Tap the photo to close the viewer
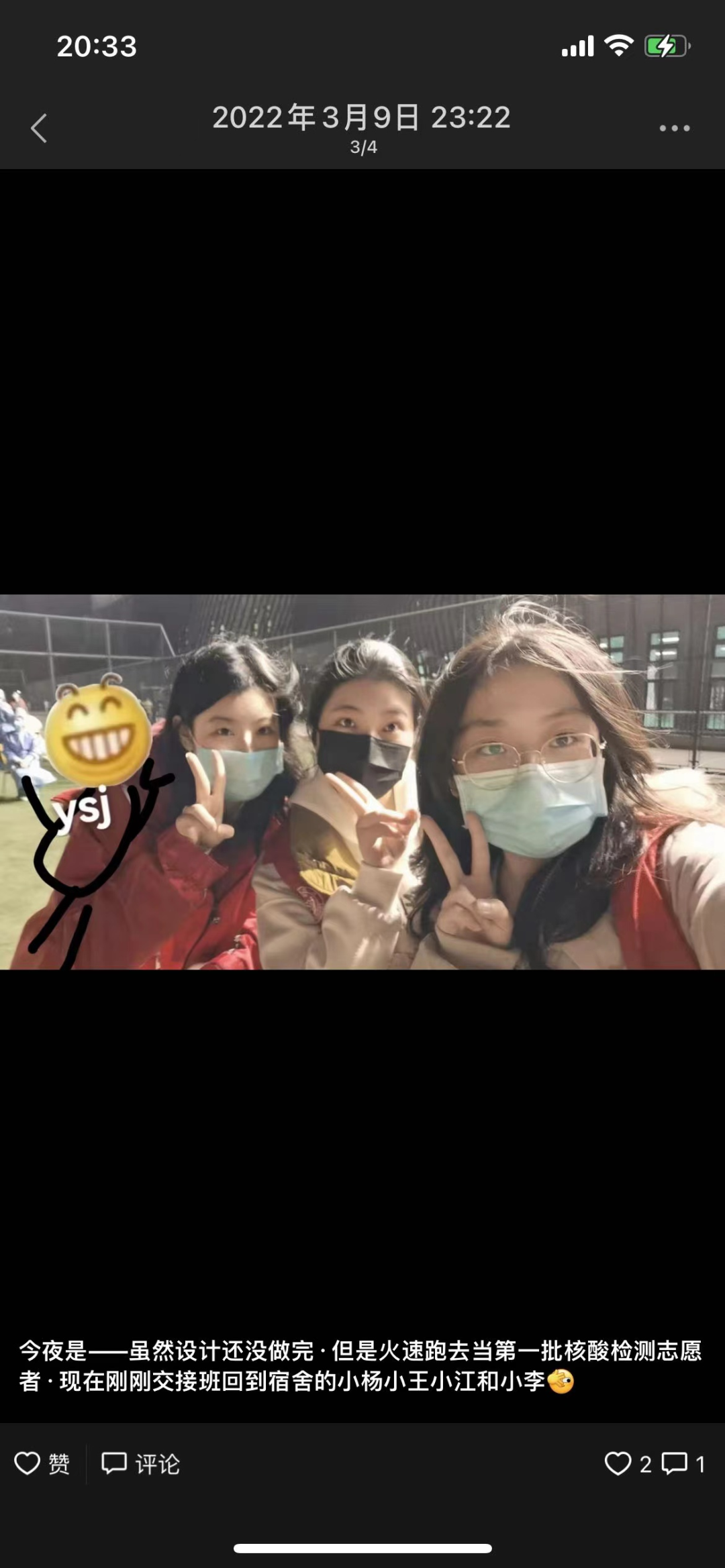The image size is (725, 1568). click(x=362, y=782)
